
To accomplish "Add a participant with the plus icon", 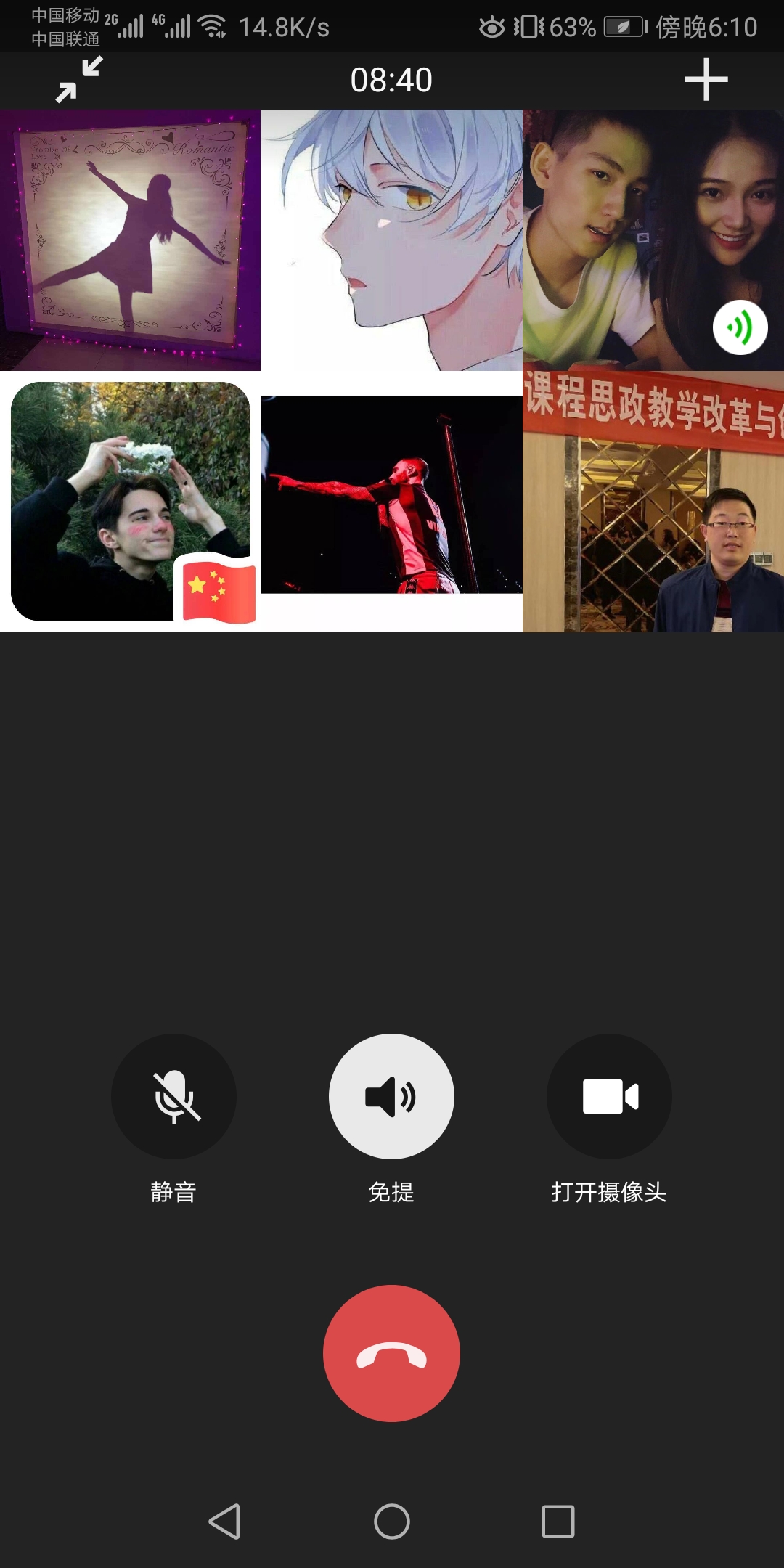I will (x=706, y=80).
